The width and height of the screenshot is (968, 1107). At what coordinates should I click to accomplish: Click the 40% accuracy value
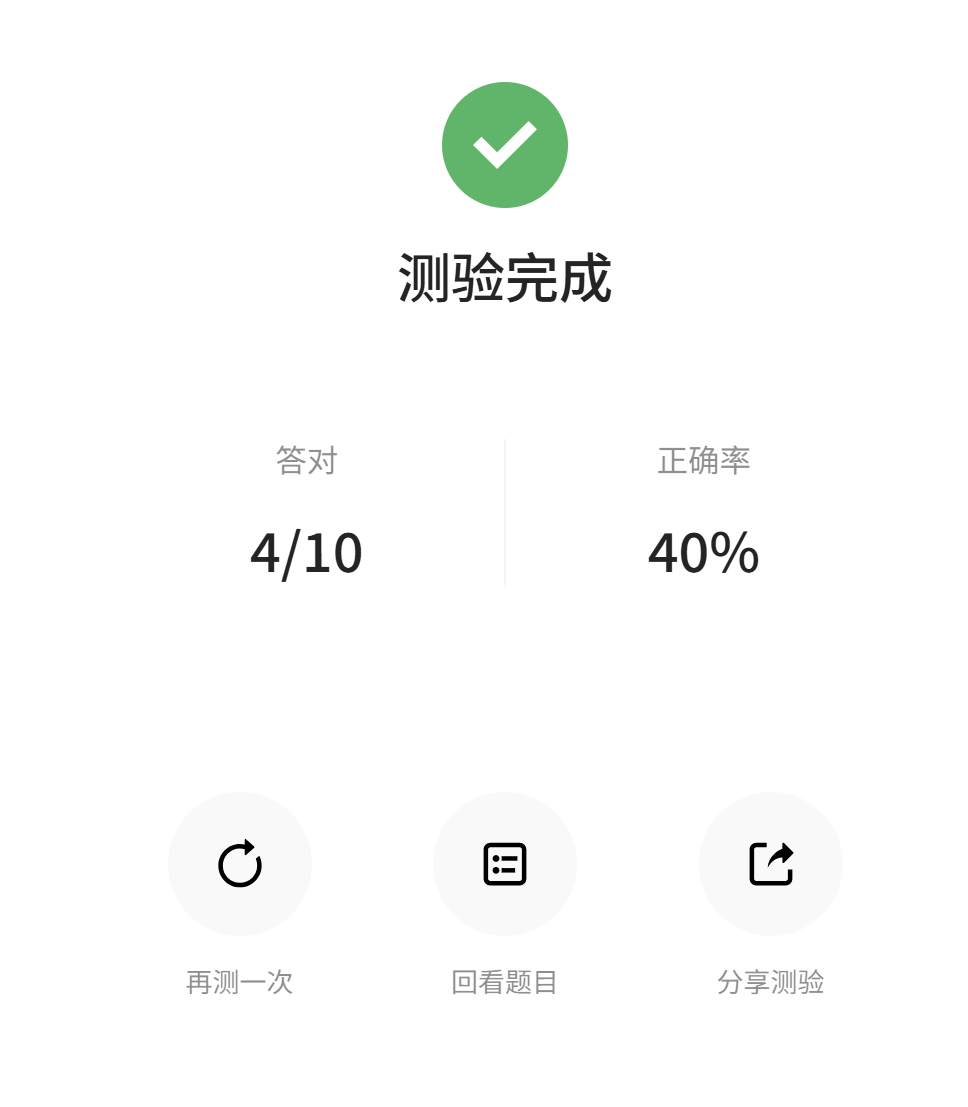click(703, 552)
